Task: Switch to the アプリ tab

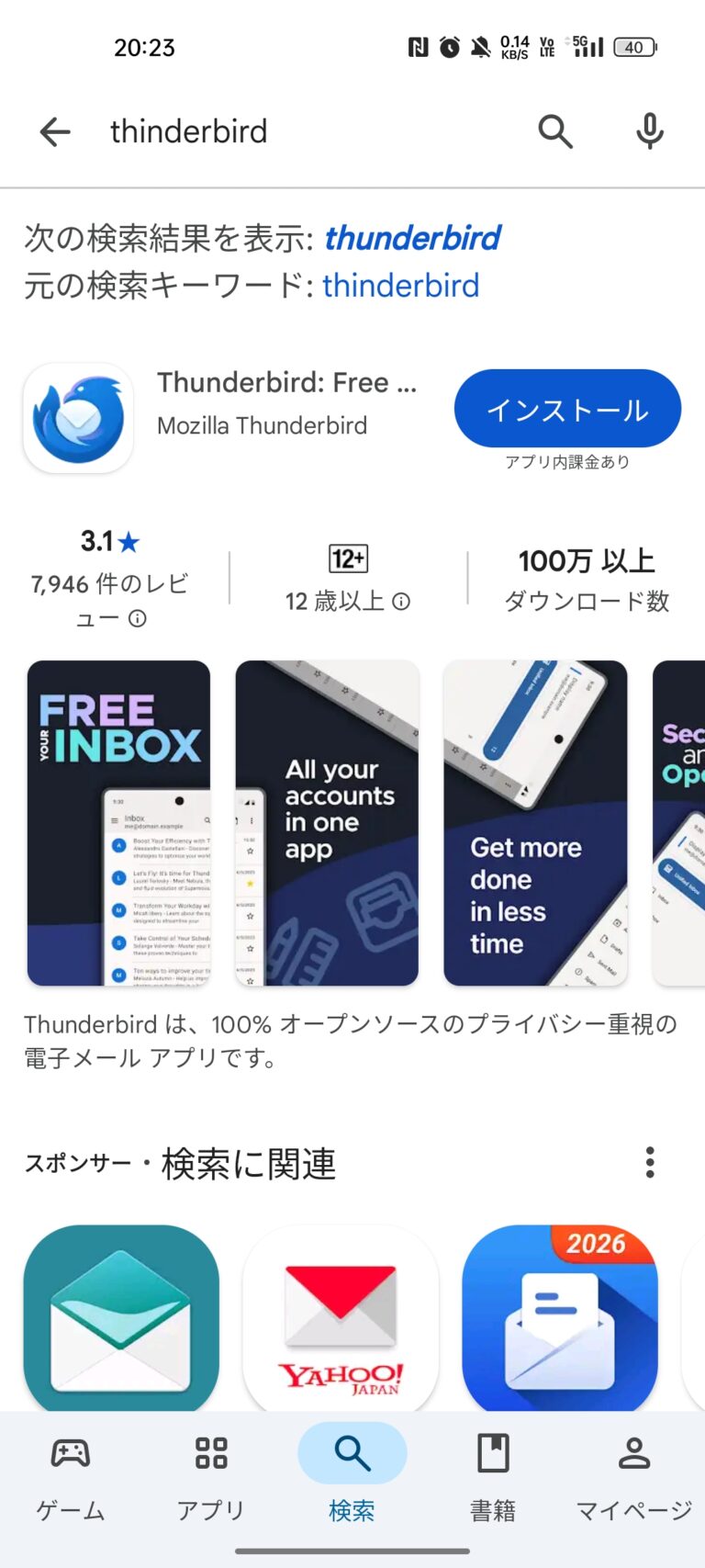Action: tap(211, 1478)
